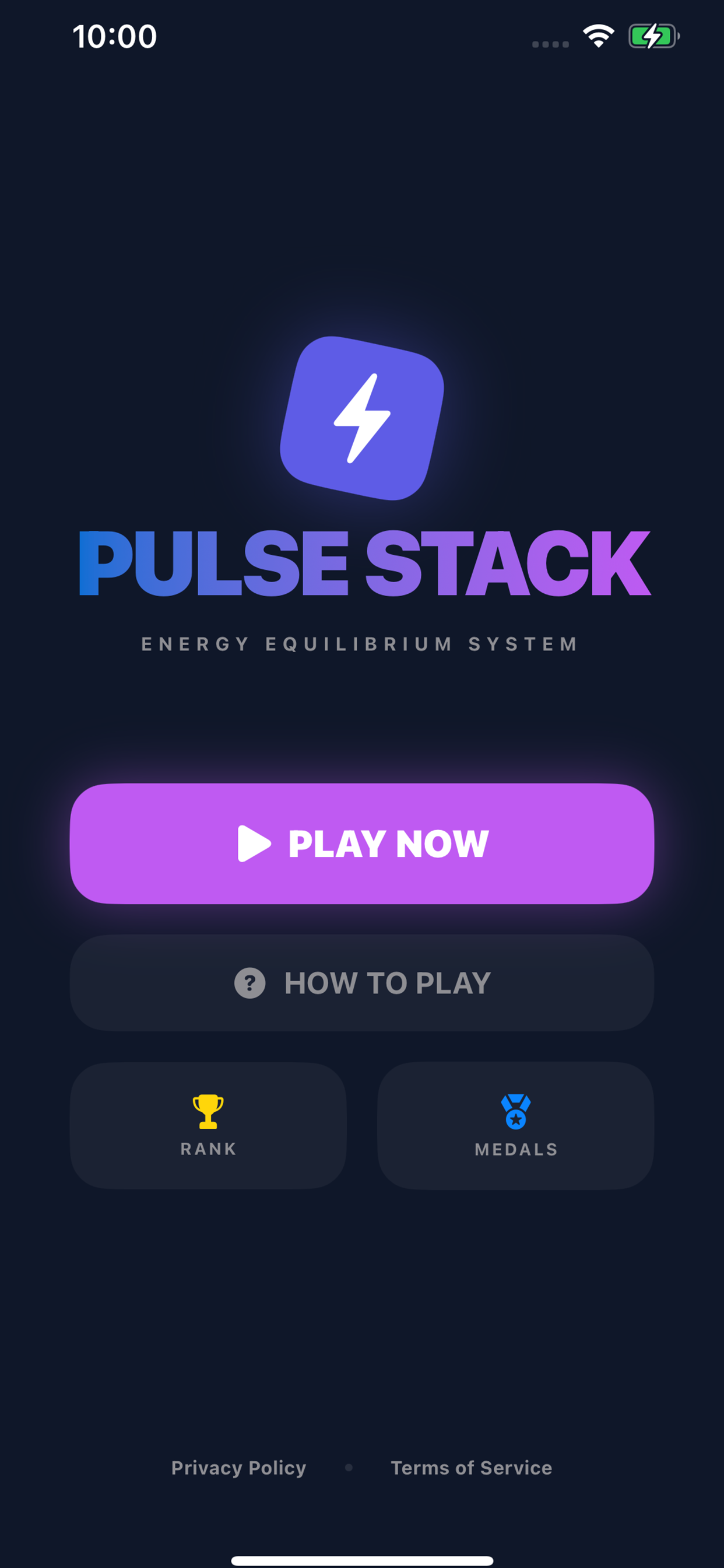Read the Privacy Policy
Image resolution: width=724 pixels, height=1568 pixels.
(238, 1468)
